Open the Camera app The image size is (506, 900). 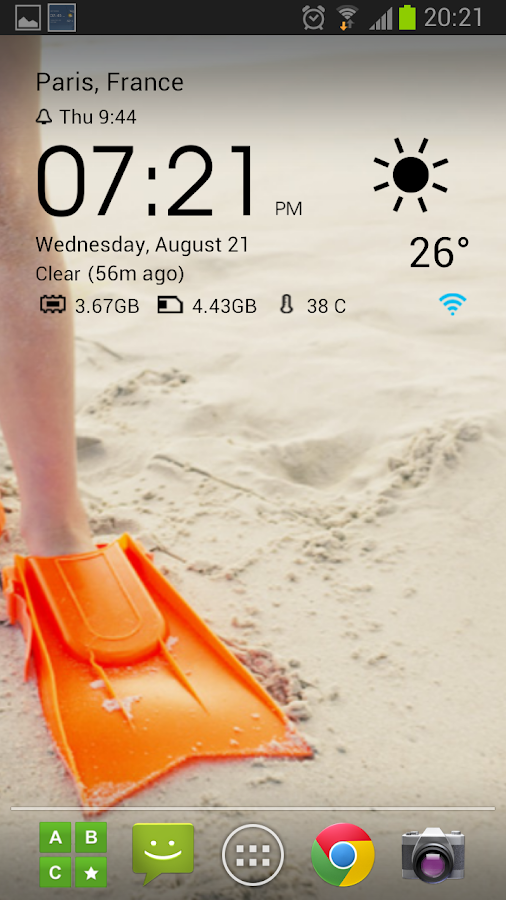pyautogui.click(x=433, y=855)
